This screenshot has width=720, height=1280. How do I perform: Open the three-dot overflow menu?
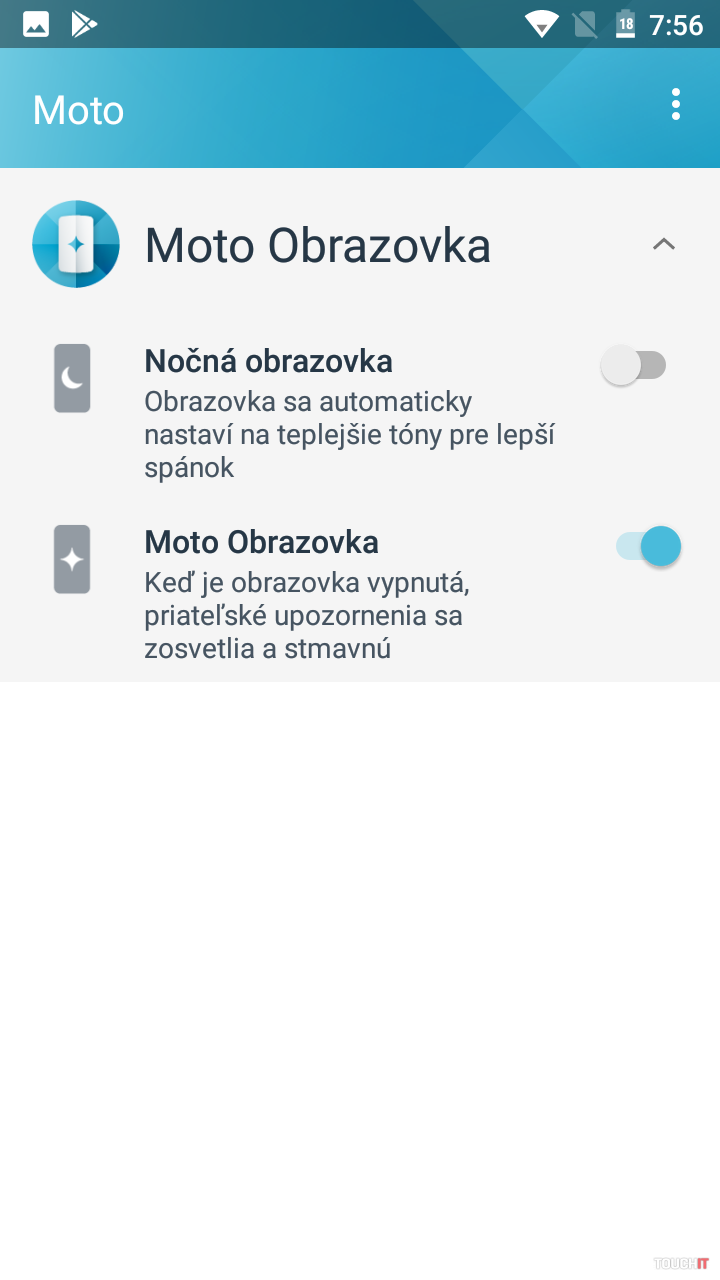(x=676, y=105)
